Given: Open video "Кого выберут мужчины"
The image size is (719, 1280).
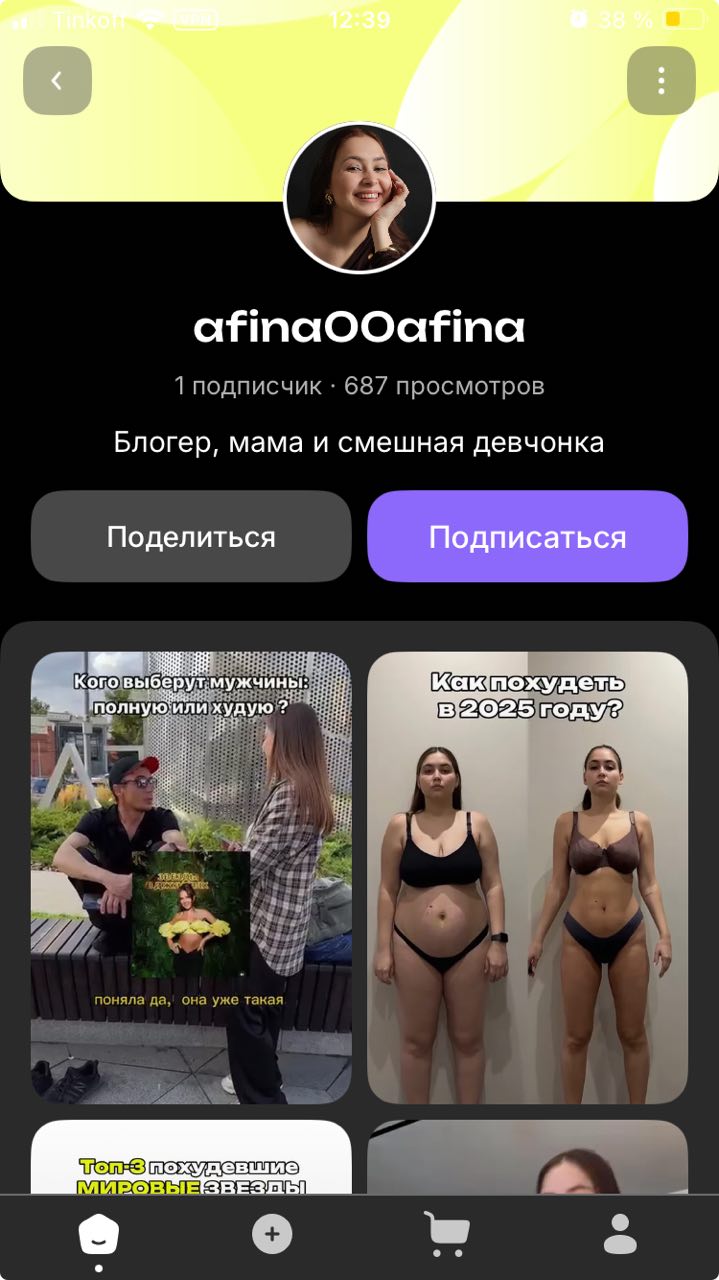Looking at the screenshot, I should pyautogui.click(x=191, y=877).
